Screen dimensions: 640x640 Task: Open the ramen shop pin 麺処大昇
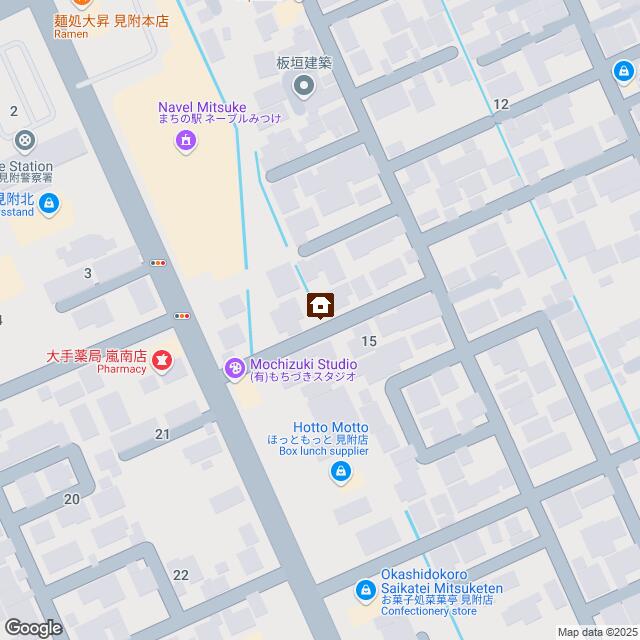pos(80,5)
